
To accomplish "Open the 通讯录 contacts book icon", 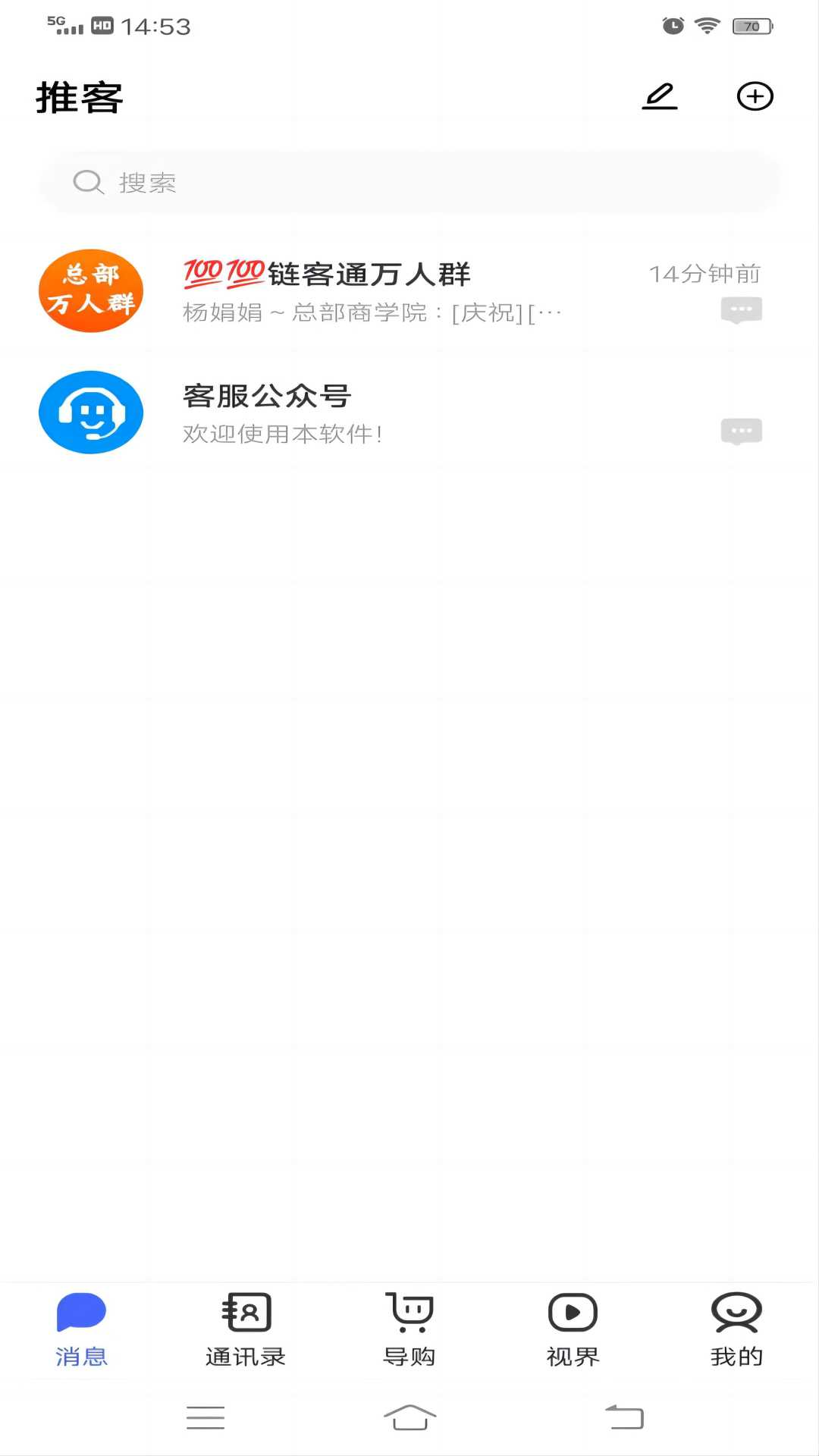I will [x=245, y=1312].
